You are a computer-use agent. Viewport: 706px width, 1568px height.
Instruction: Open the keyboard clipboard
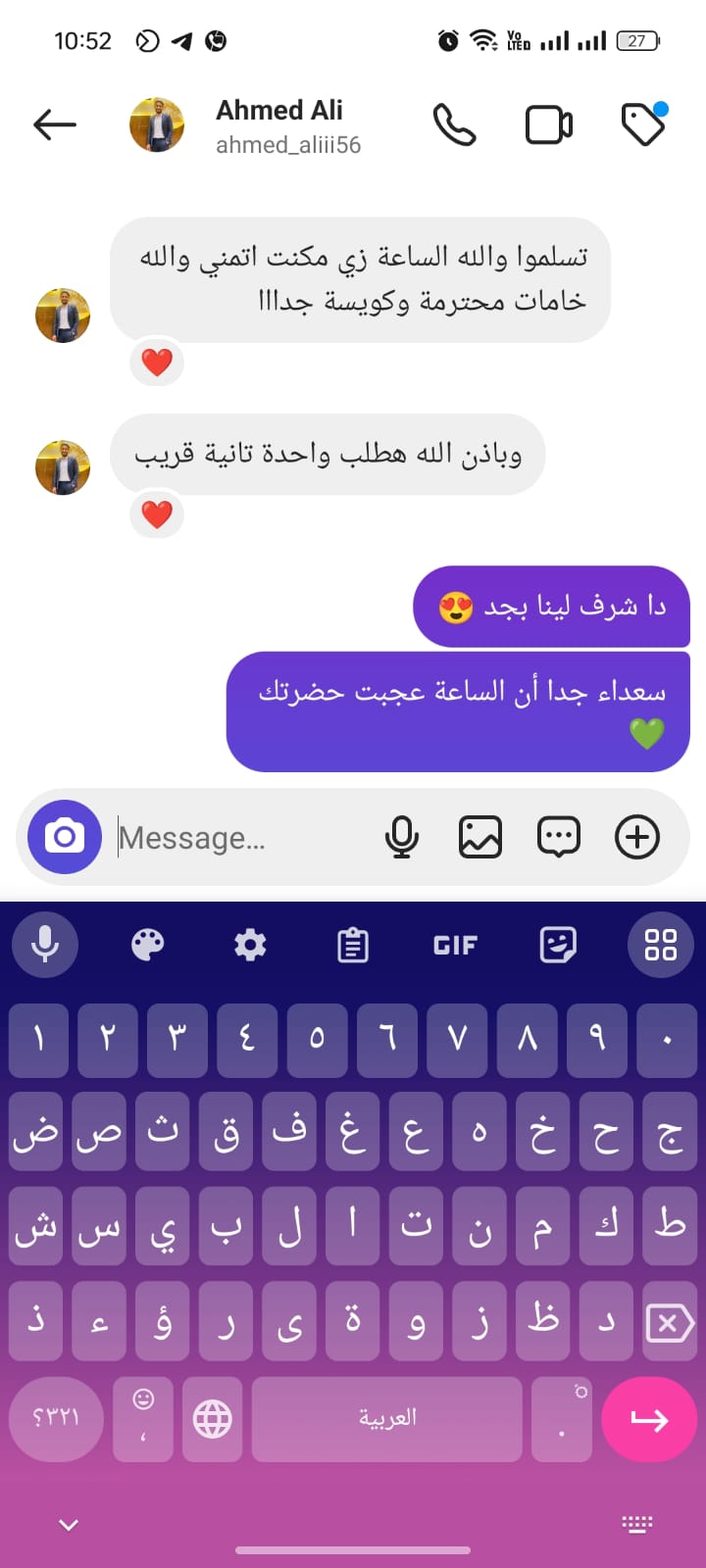[x=353, y=945]
